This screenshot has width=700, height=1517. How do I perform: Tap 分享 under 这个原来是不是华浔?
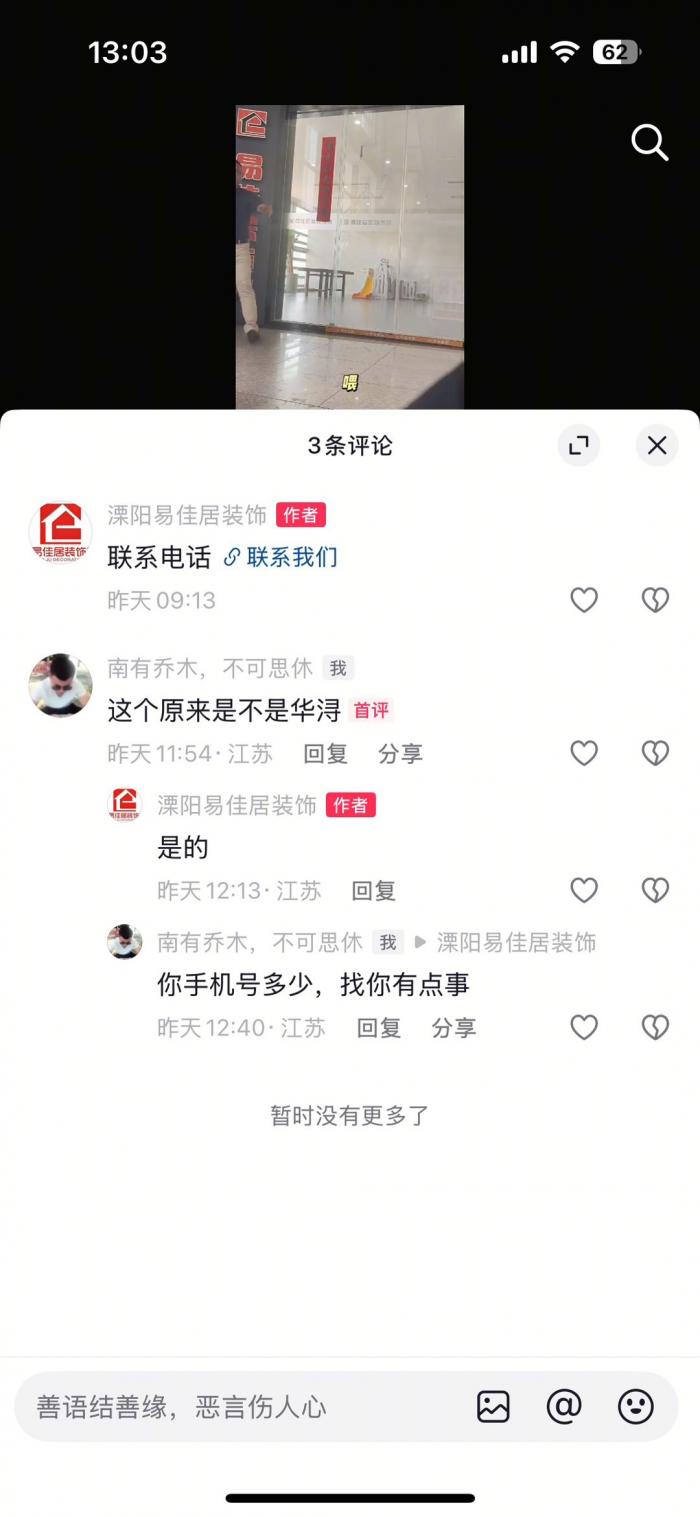(x=400, y=754)
